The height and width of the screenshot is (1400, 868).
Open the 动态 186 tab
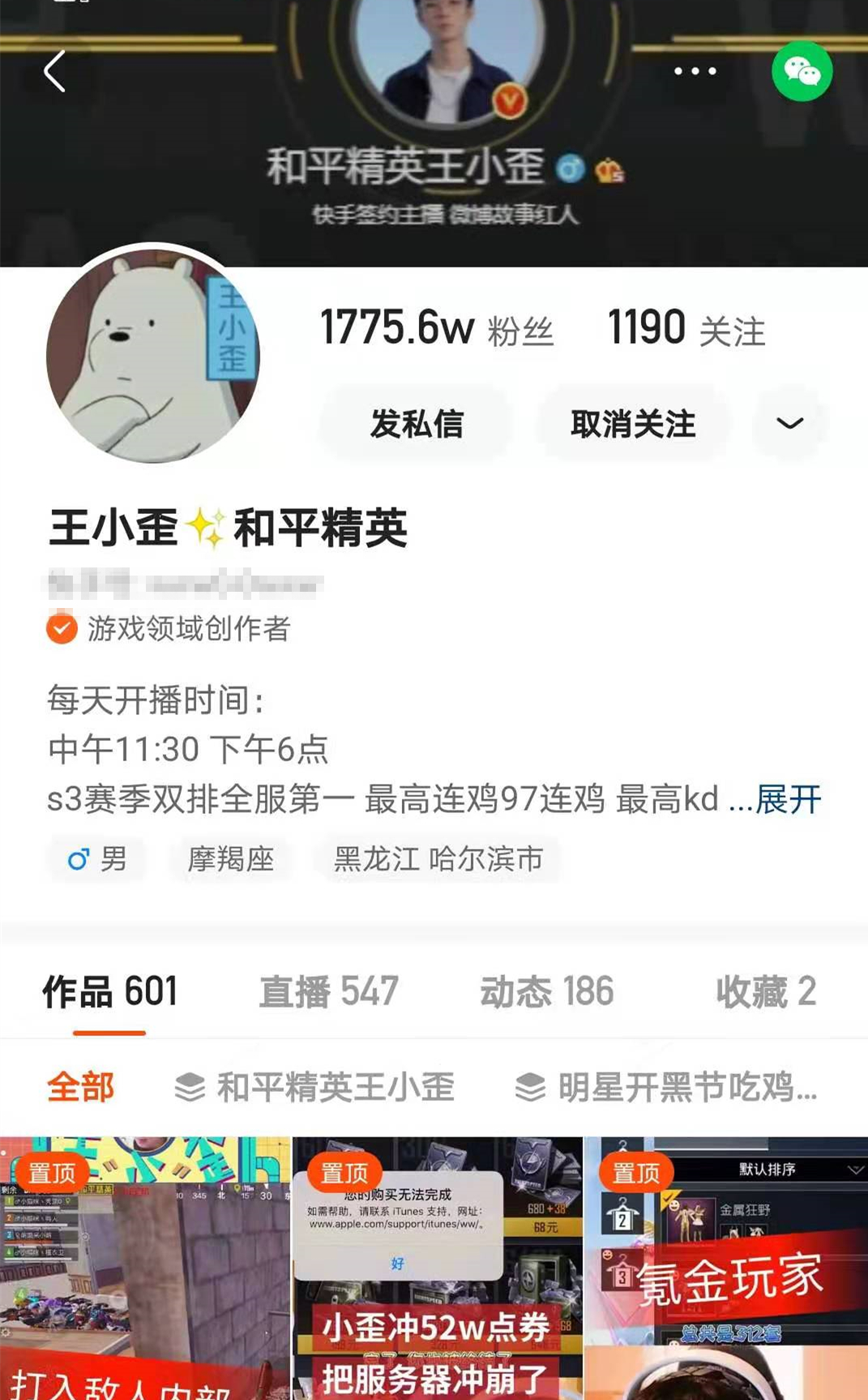(x=547, y=991)
